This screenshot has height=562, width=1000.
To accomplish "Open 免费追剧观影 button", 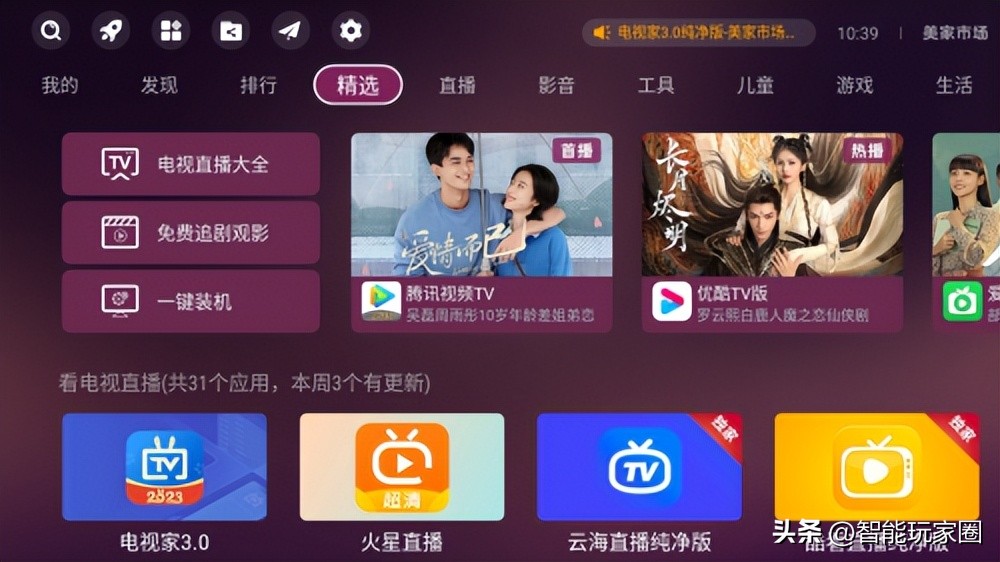I will point(191,233).
